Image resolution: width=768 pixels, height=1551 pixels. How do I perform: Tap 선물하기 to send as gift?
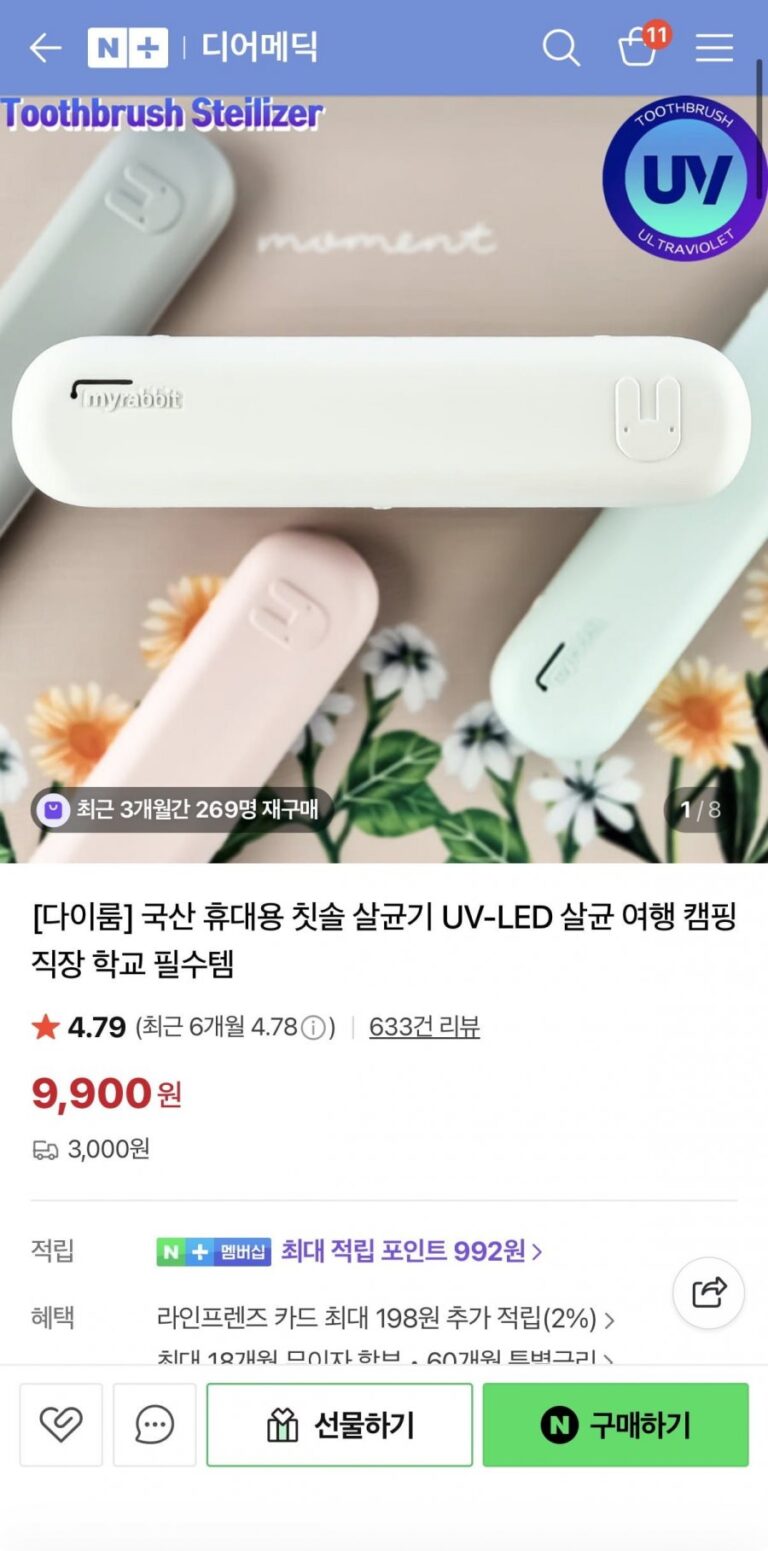(x=339, y=1425)
